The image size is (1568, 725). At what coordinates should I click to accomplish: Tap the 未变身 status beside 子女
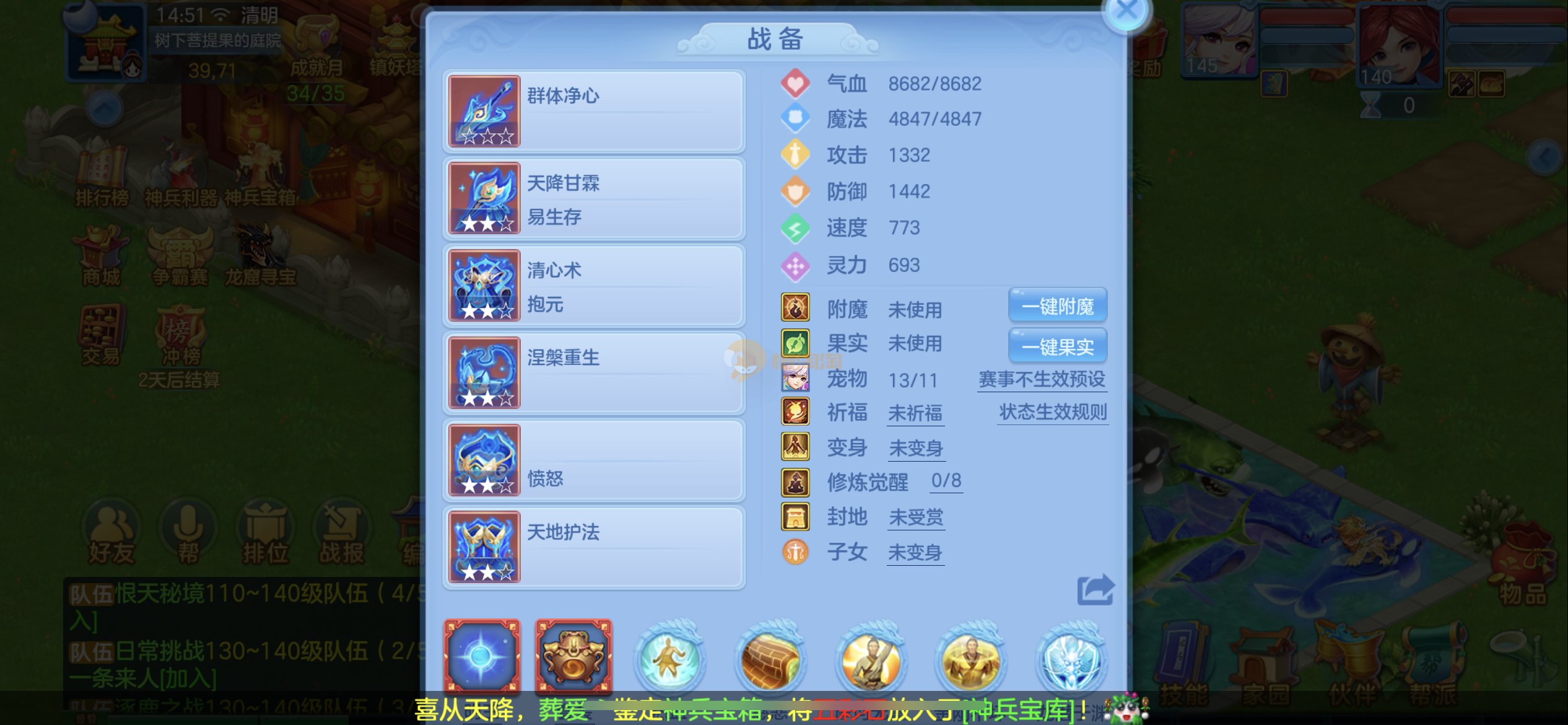coord(915,552)
